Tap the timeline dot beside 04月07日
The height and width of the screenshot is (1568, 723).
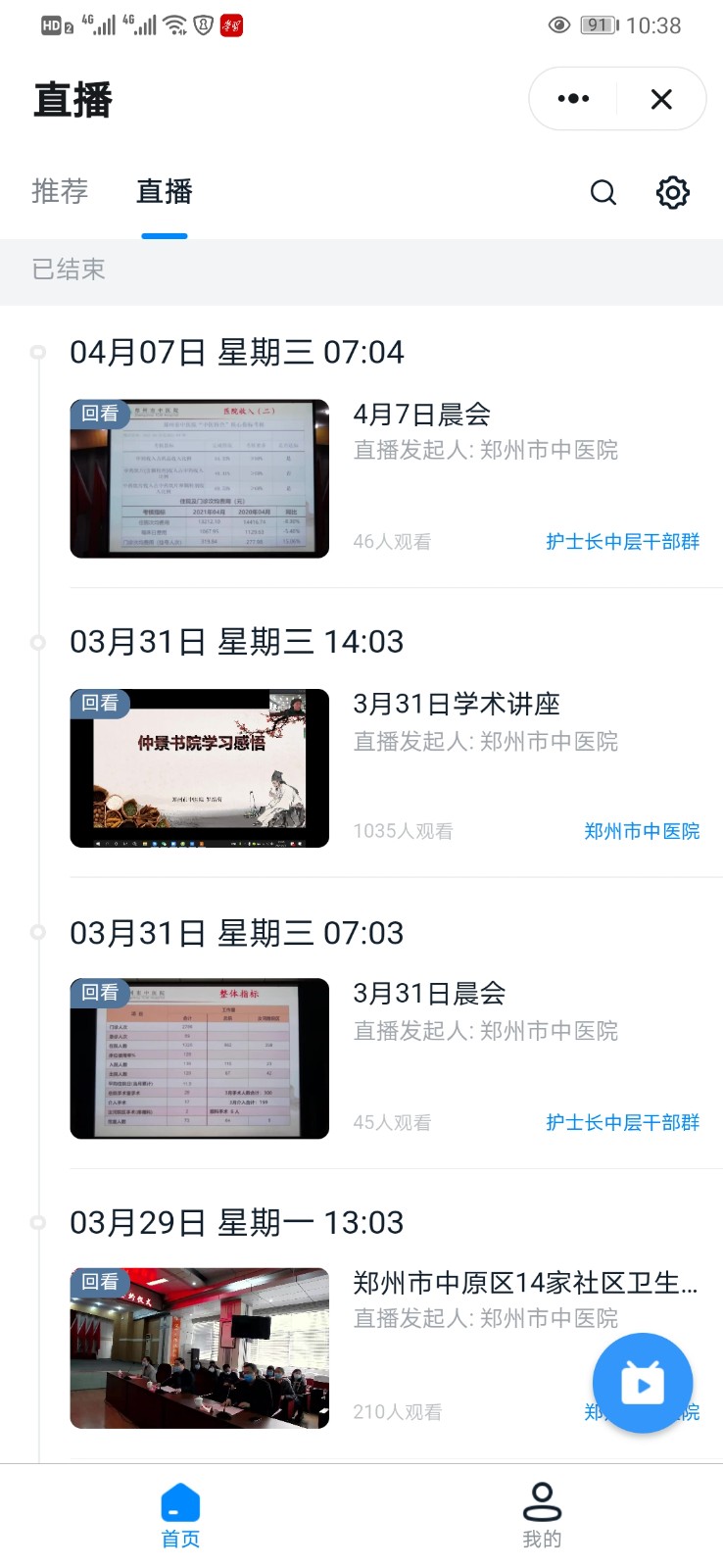(39, 352)
